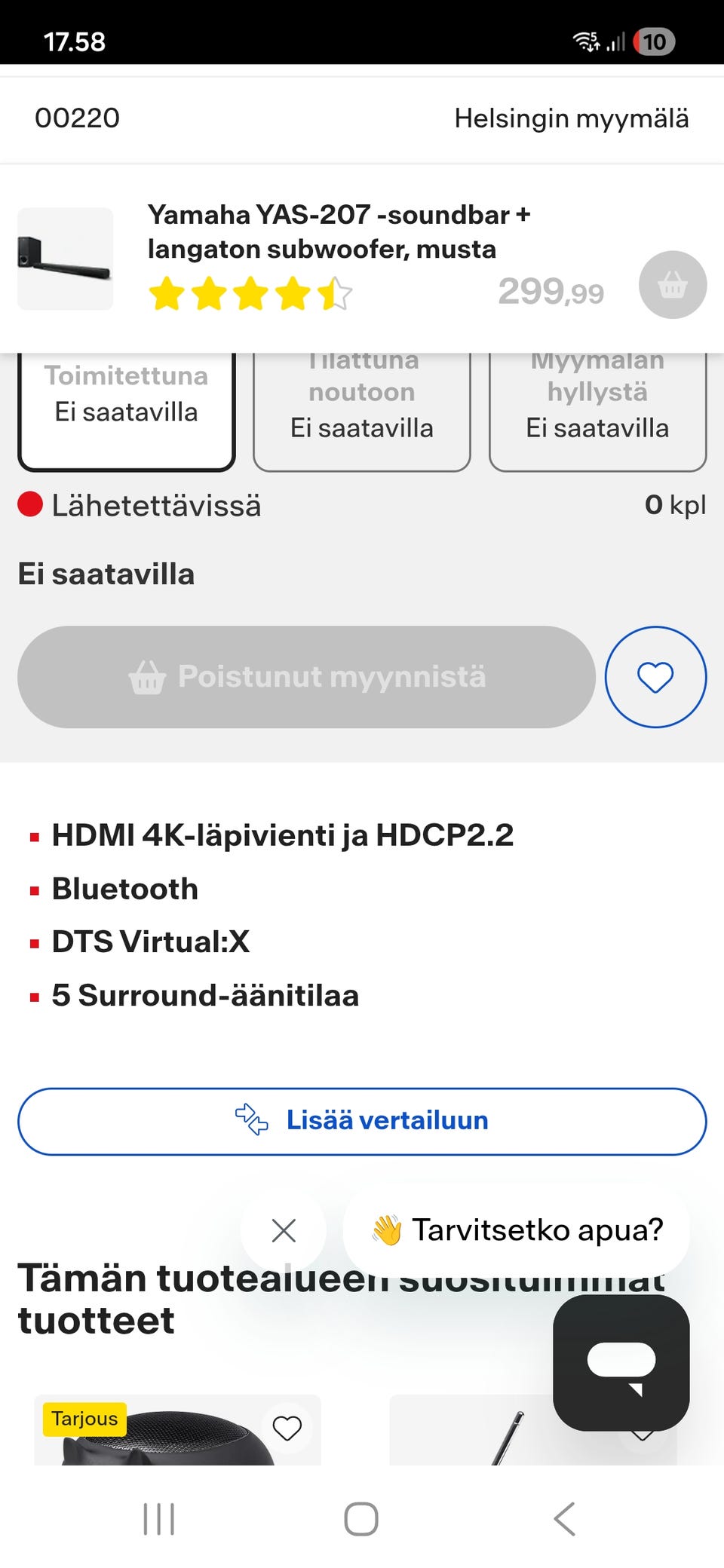The height and width of the screenshot is (1568, 724).
Task: Open the Tarjous product card
Action: click(x=177, y=1430)
